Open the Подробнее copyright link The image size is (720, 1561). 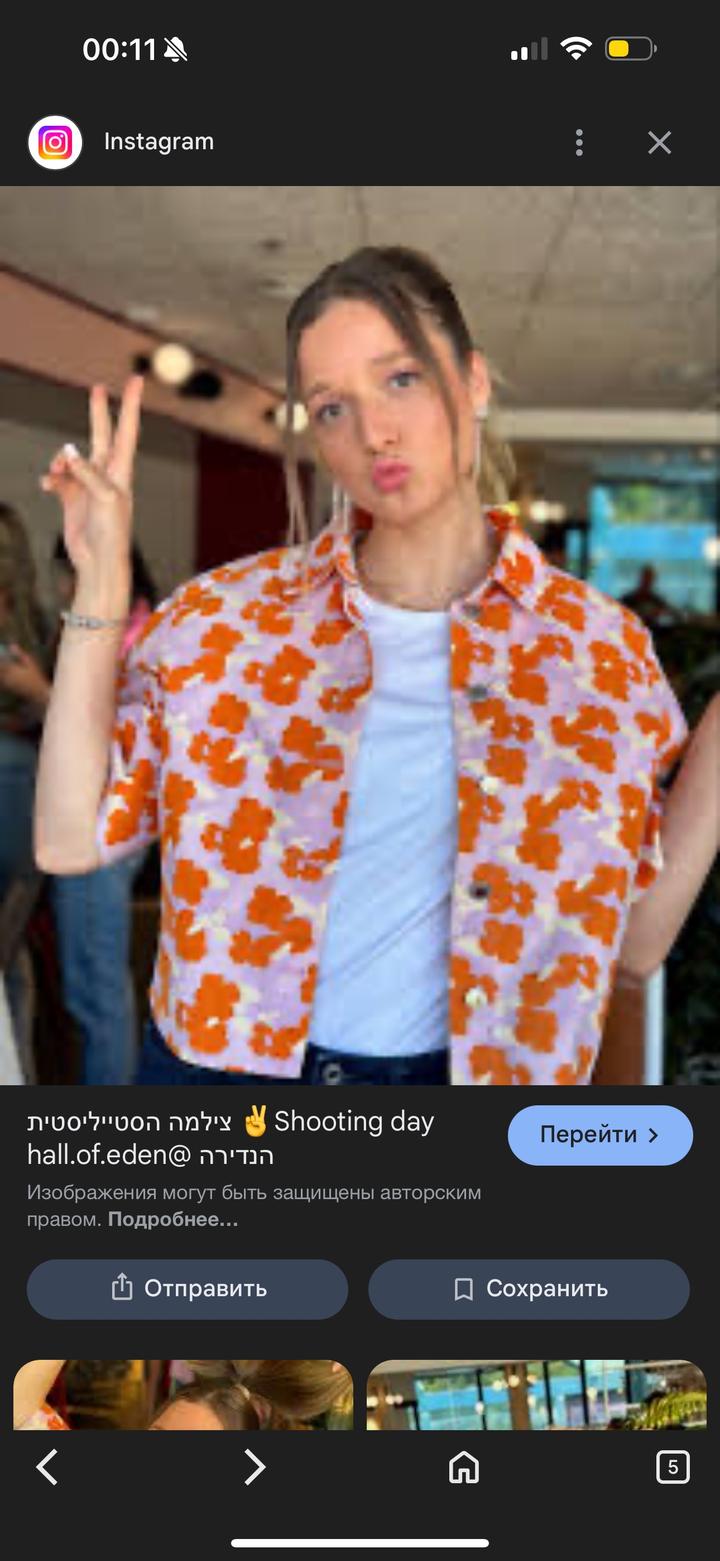pyautogui.click(x=173, y=1220)
